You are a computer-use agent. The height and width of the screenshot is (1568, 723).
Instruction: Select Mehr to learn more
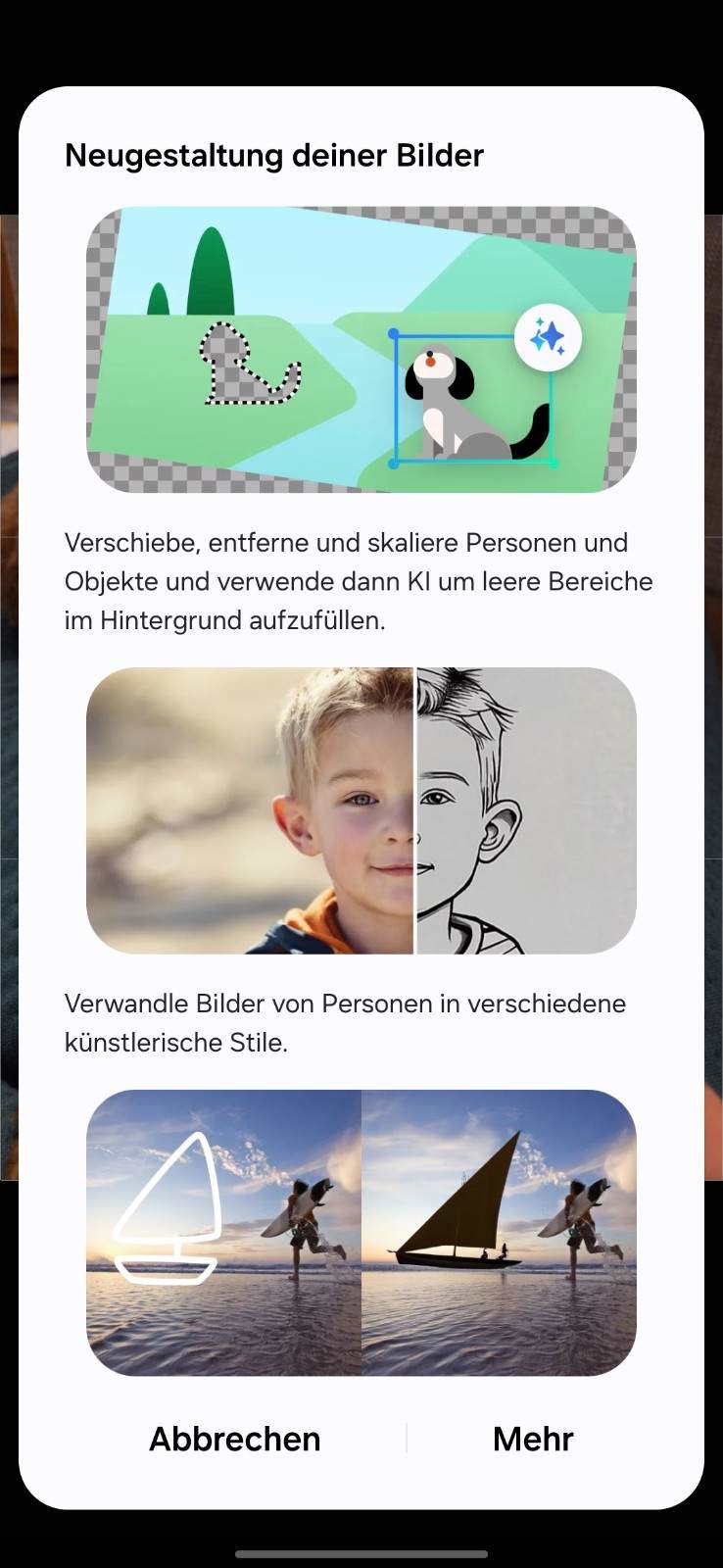(x=533, y=1439)
